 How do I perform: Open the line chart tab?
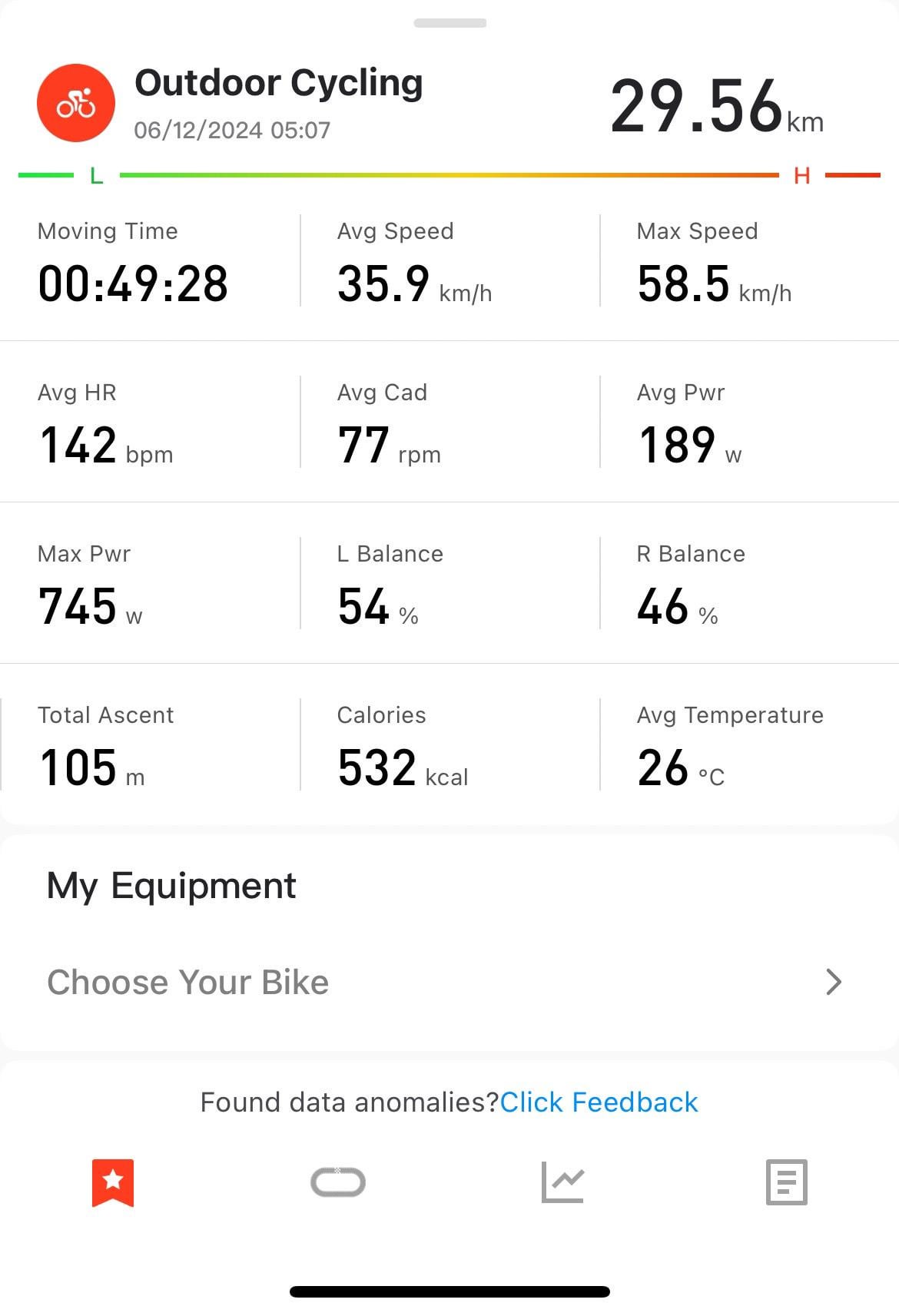(562, 1182)
